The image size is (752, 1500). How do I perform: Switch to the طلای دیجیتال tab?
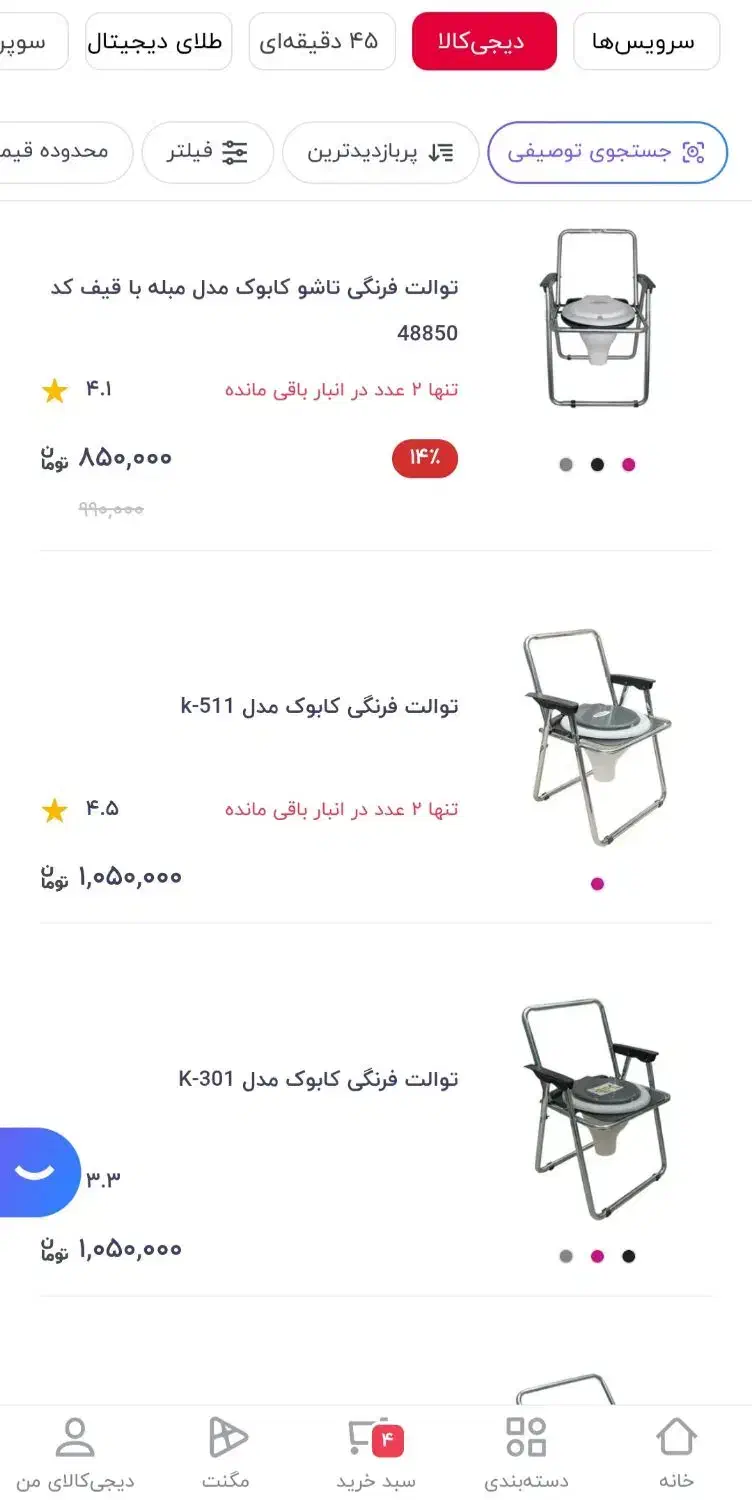pos(158,41)
